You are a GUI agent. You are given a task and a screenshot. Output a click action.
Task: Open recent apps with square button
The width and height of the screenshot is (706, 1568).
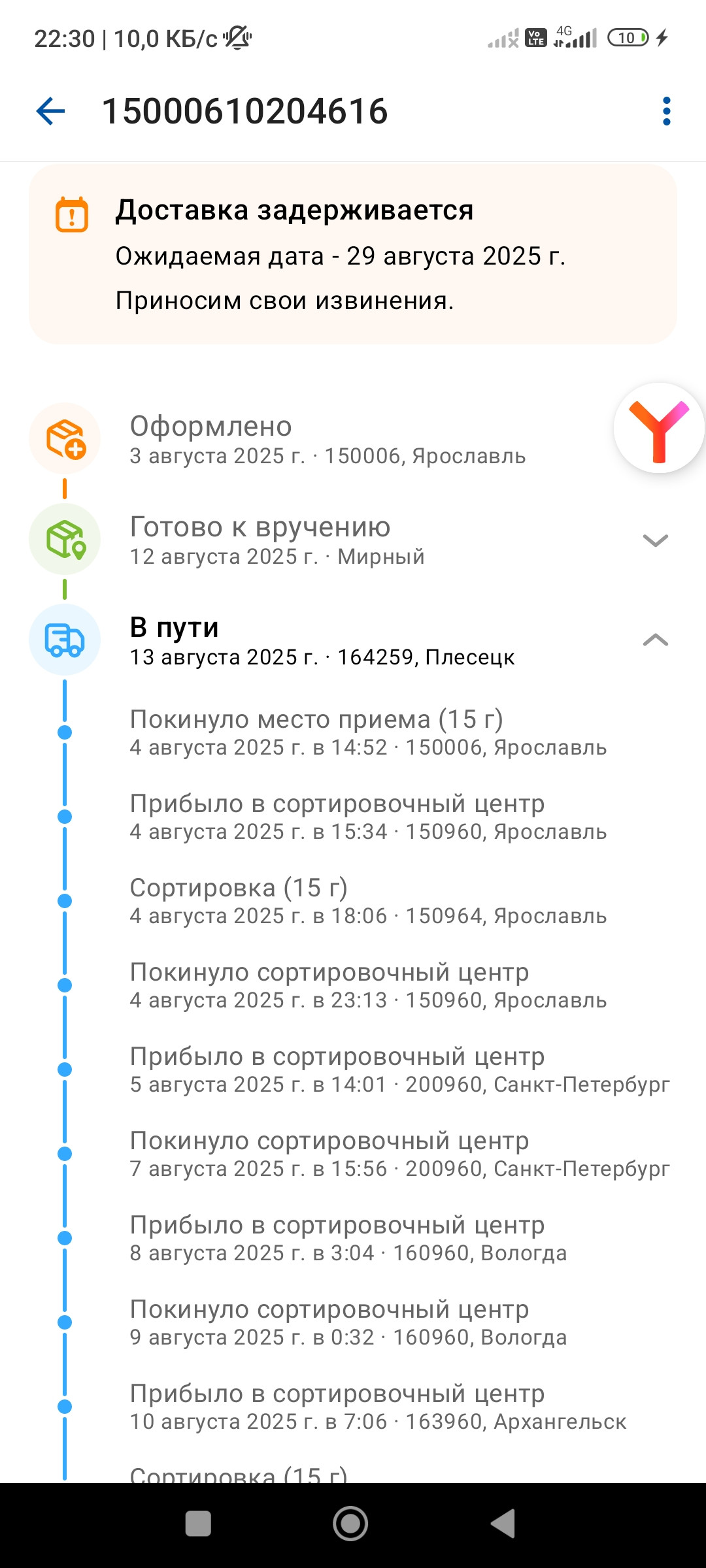point(198,1524)
